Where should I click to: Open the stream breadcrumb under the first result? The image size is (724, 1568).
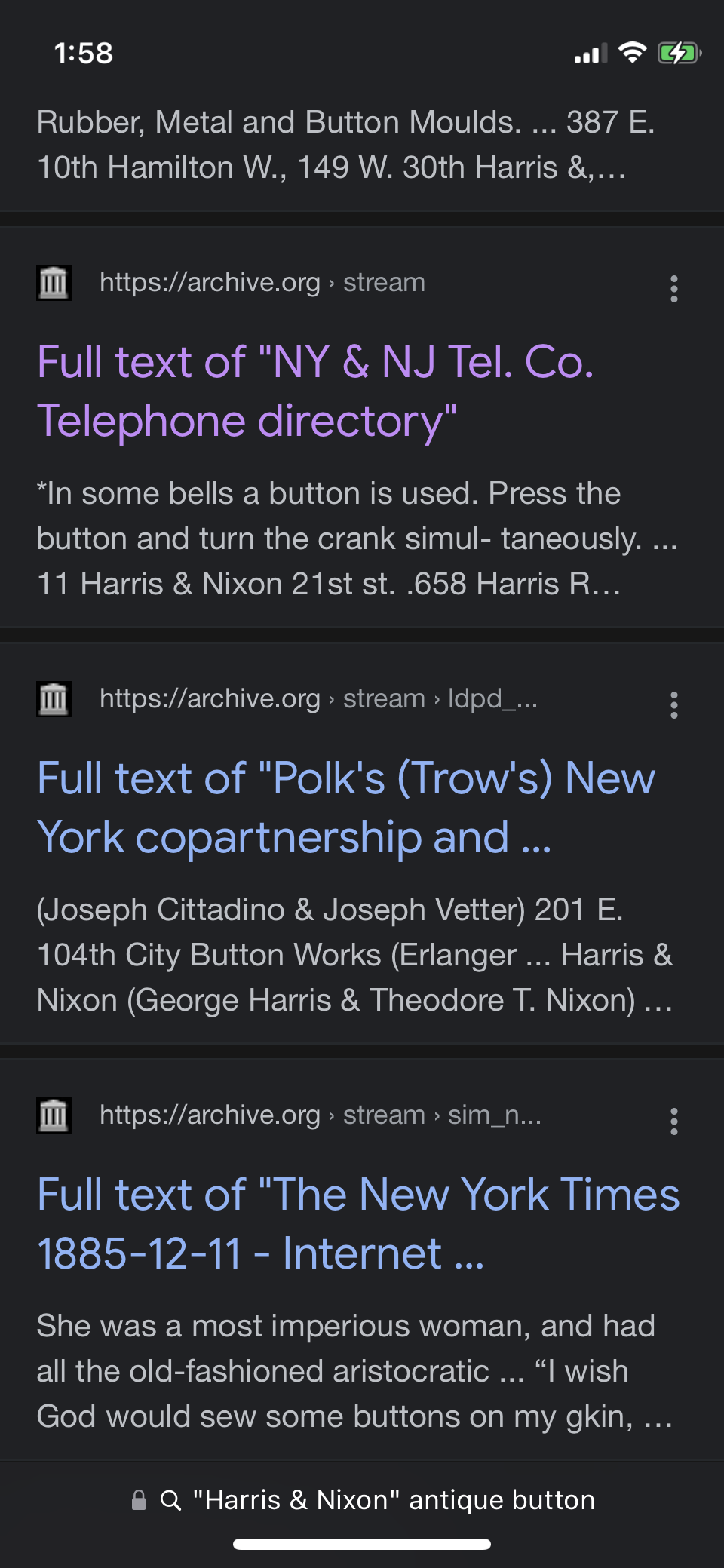384,283
